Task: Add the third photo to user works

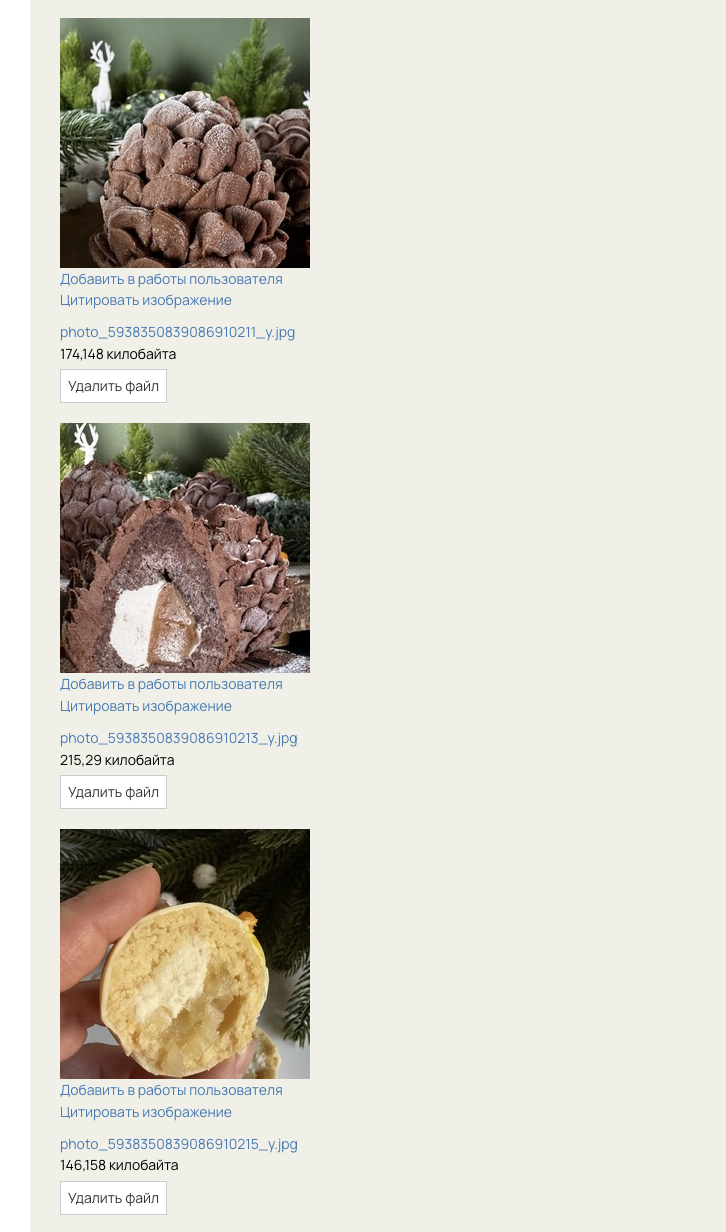Action: [171, 1090]
